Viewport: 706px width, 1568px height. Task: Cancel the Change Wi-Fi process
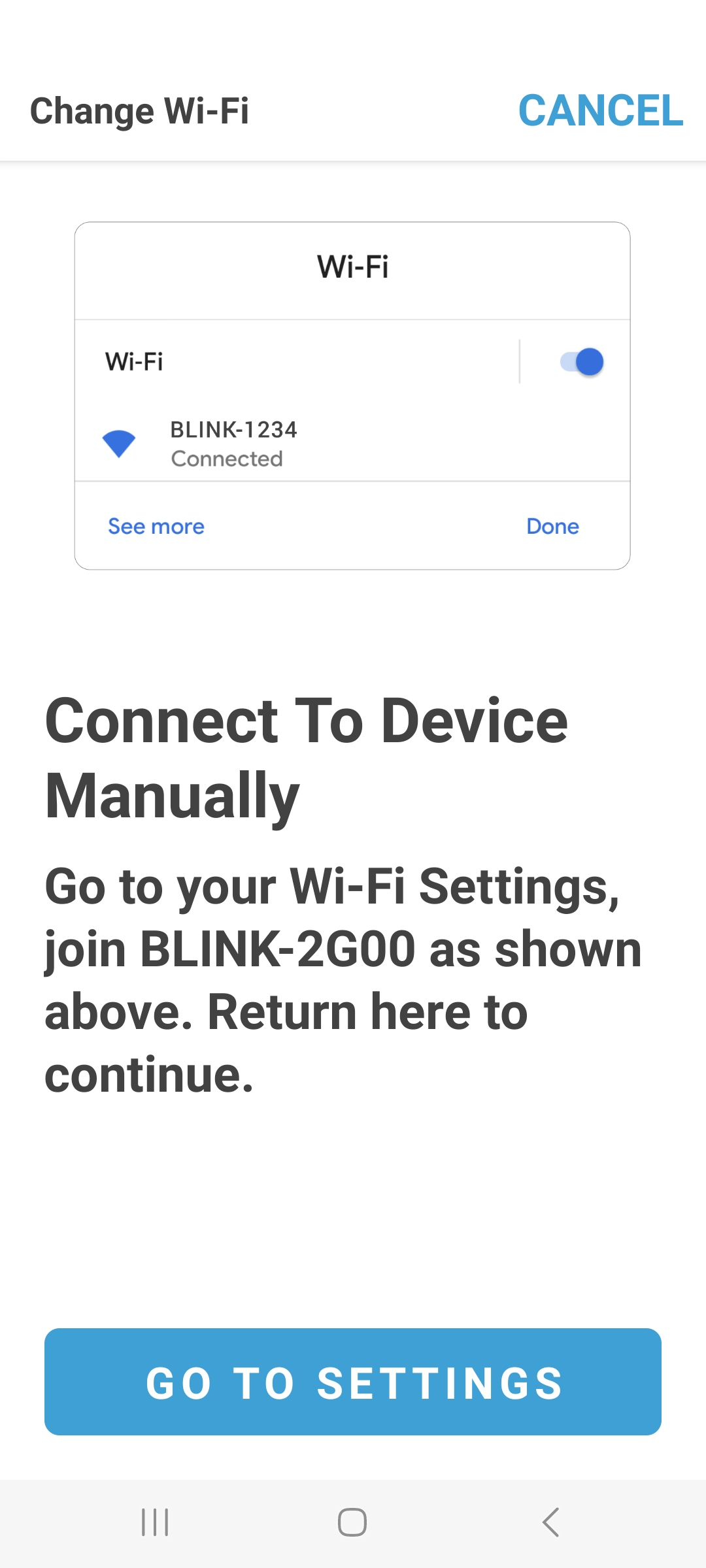tap(600, 110)
